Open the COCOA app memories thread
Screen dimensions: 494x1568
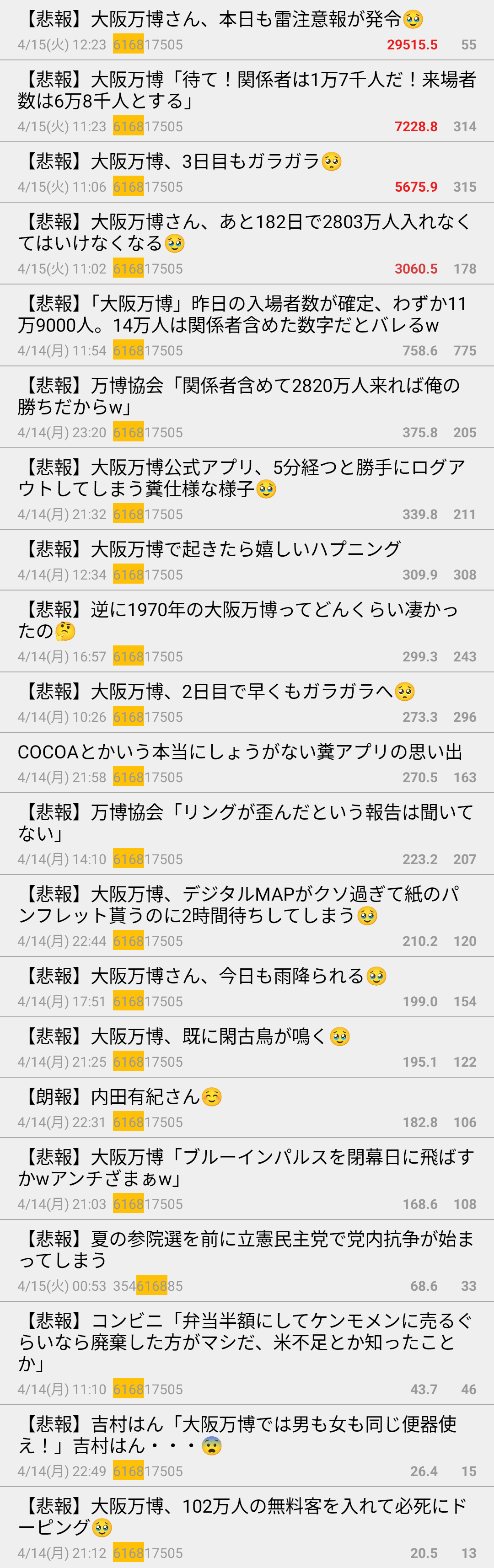point(240,752)
